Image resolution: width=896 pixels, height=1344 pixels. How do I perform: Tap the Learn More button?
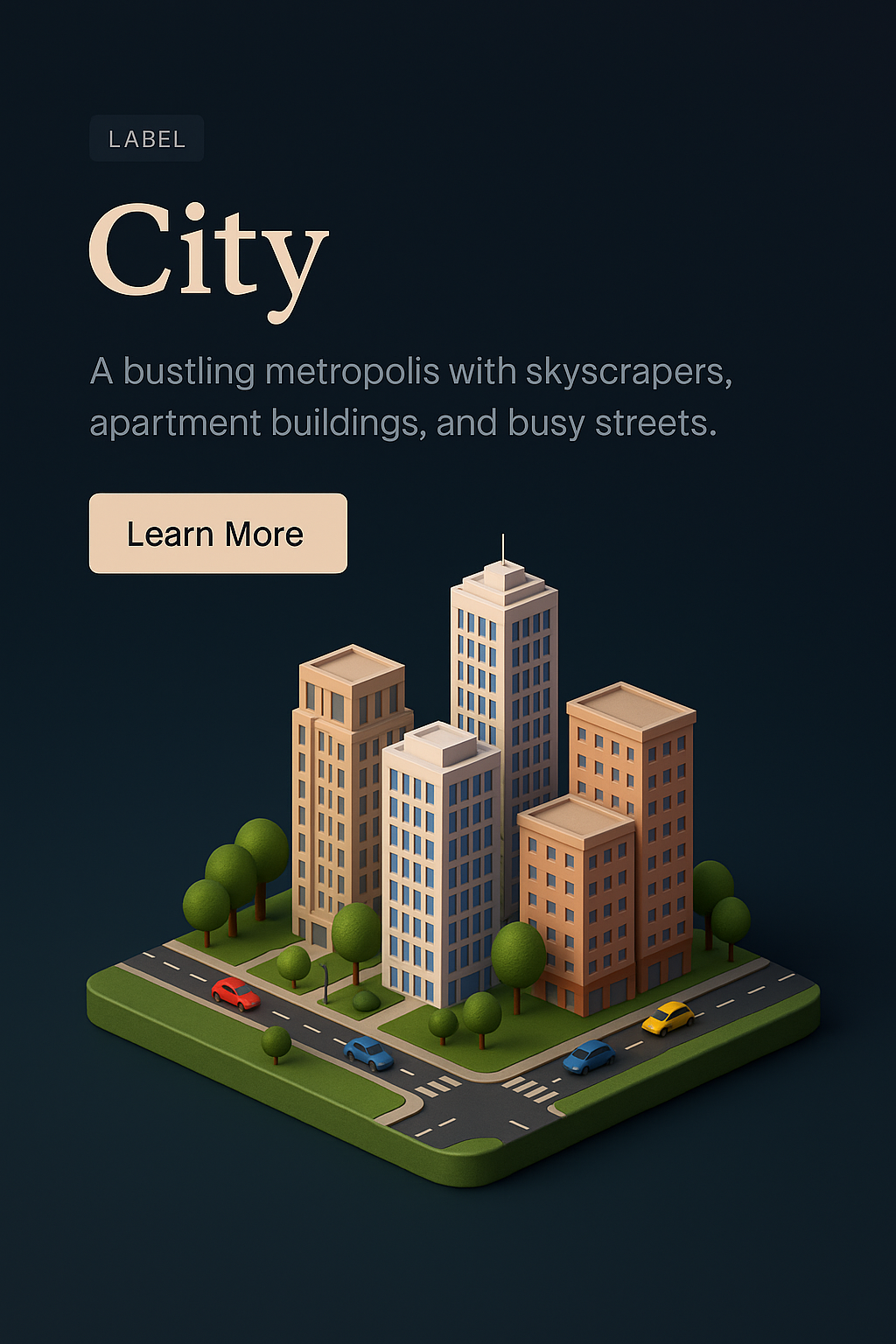click(218, 533)
